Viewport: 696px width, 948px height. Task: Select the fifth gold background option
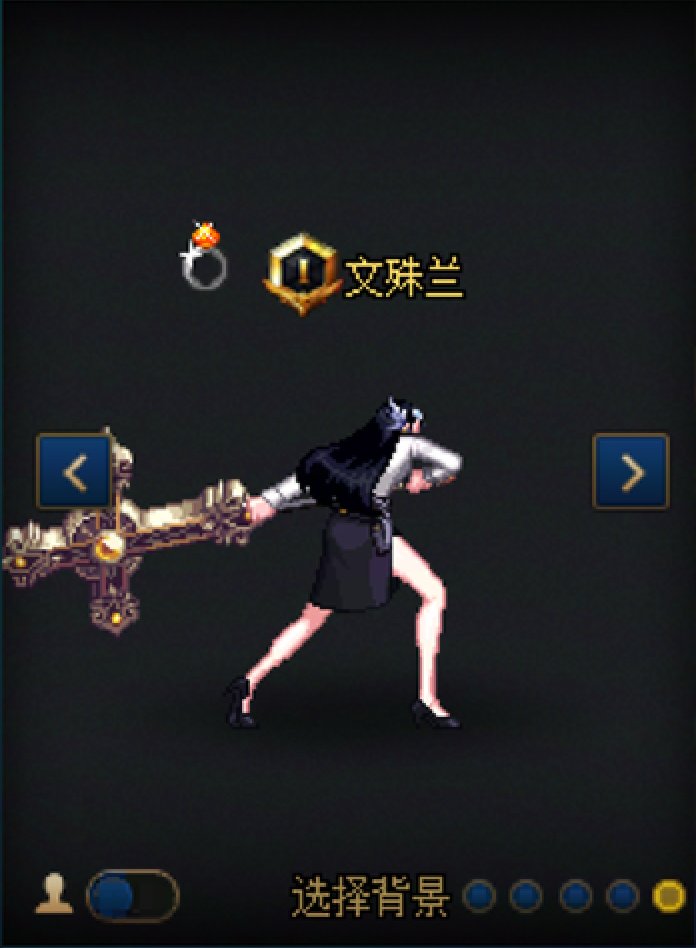pos(668,896)
